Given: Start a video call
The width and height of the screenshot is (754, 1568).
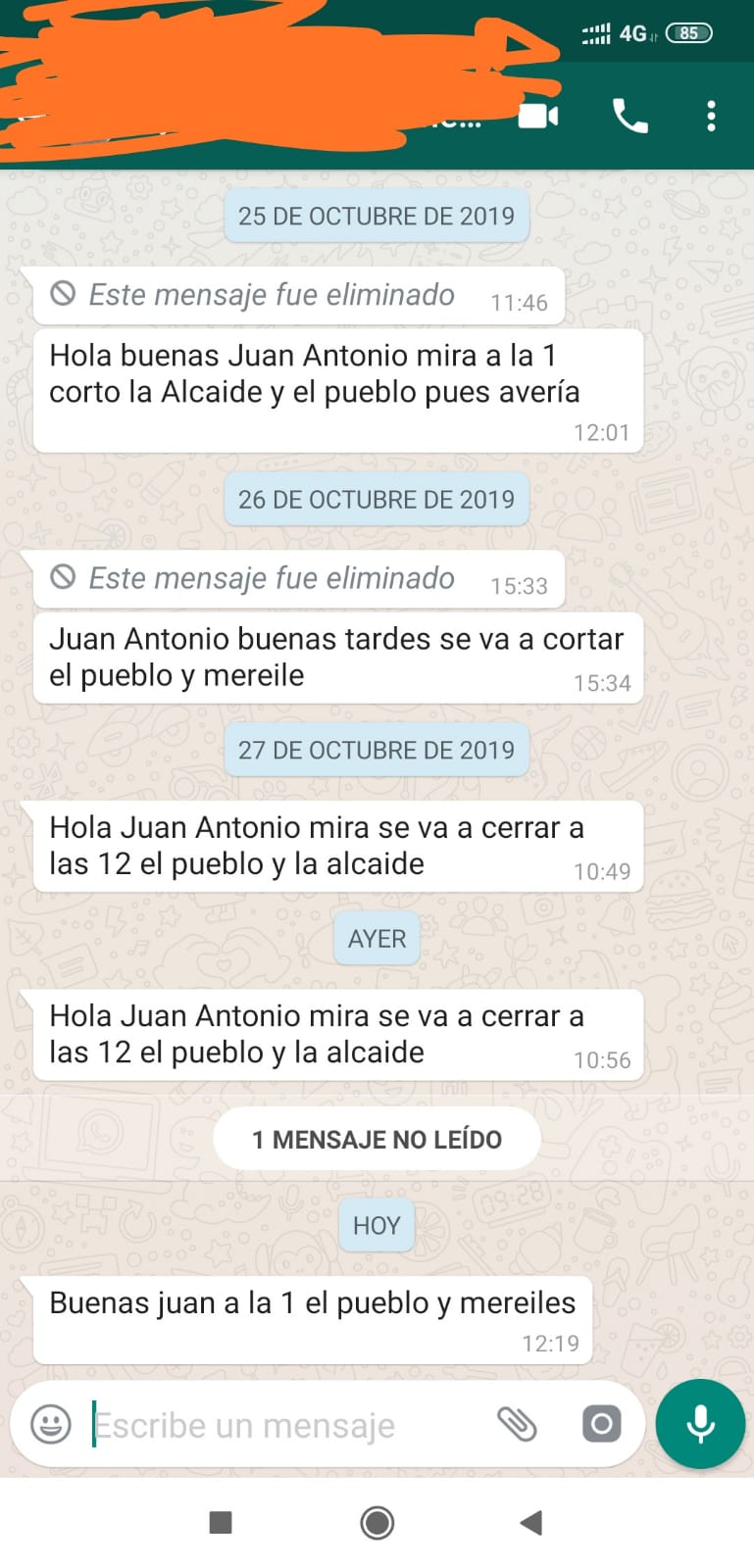Looking at the screenshot, I should click(538, 117).
